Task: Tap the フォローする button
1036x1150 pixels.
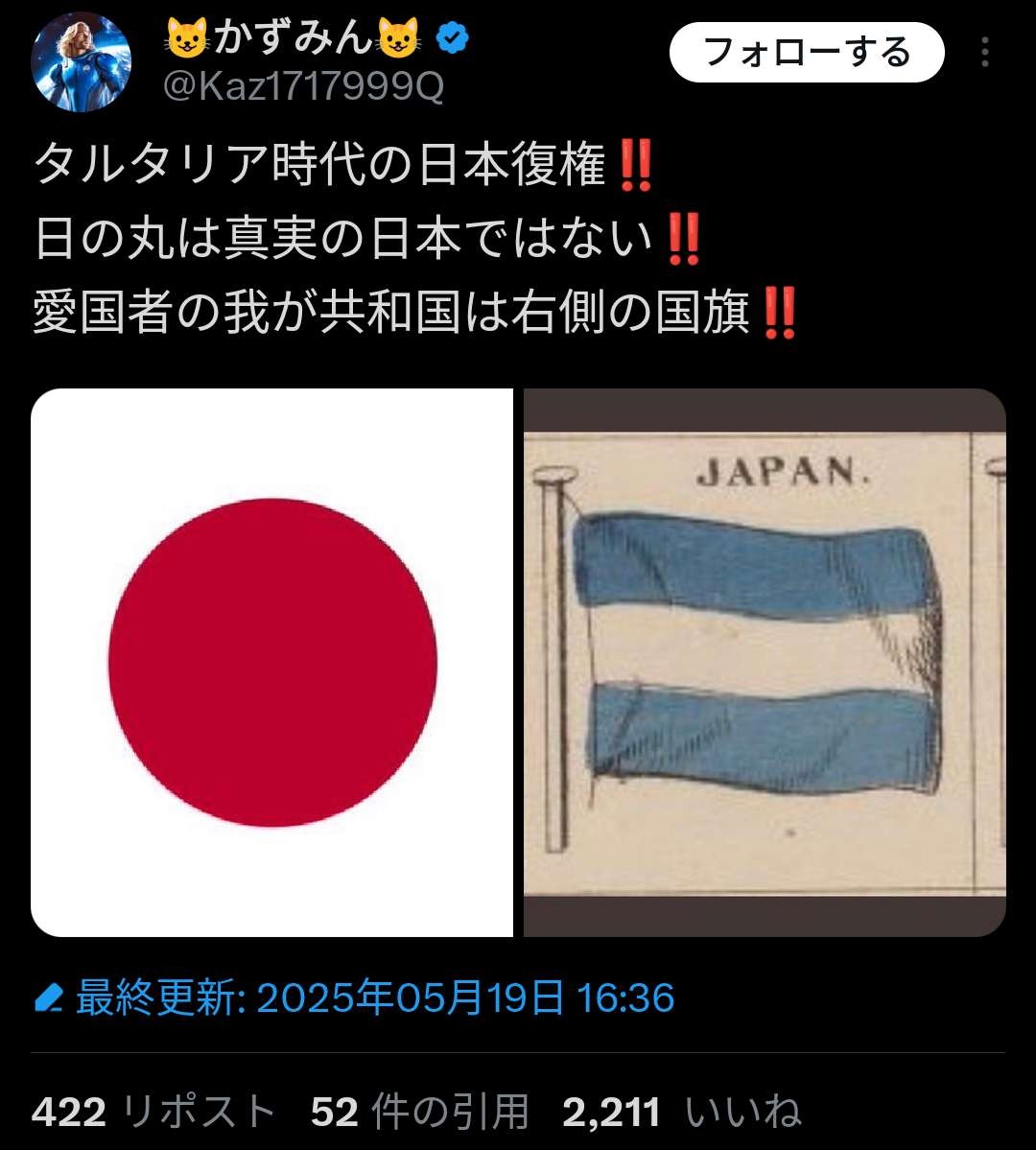Action: click(807, 52)
